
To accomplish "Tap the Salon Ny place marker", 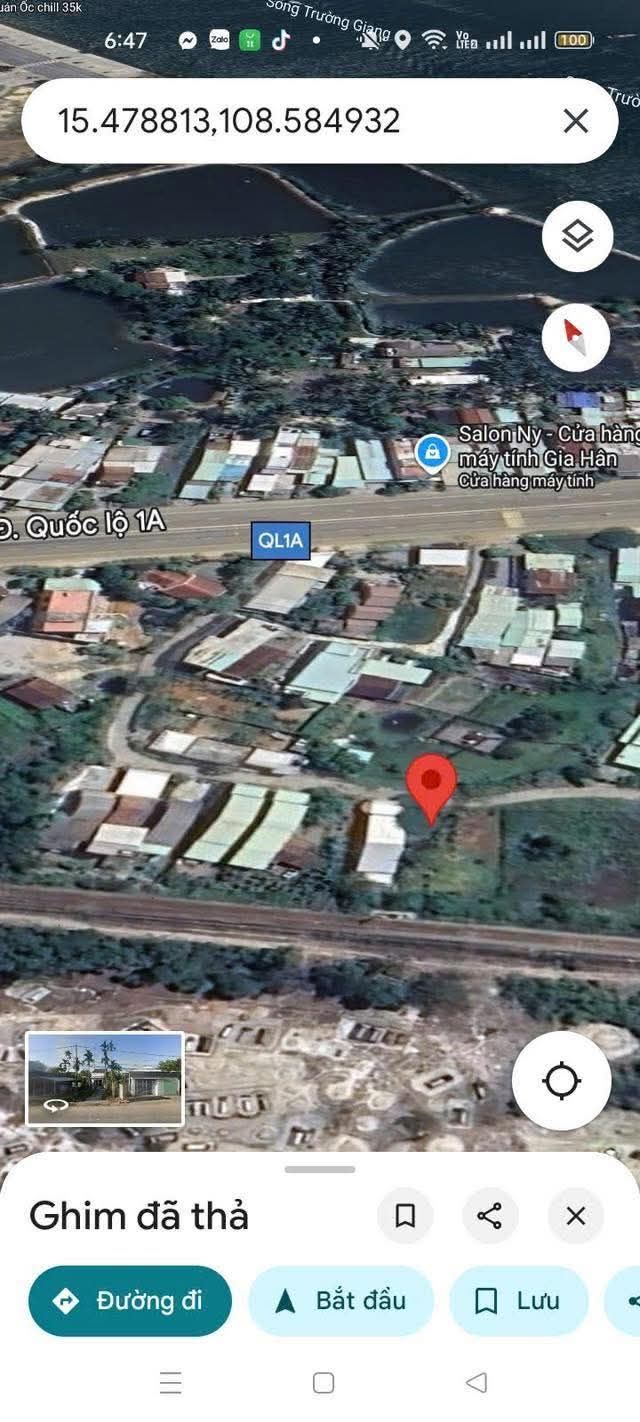I will [432, 454].
